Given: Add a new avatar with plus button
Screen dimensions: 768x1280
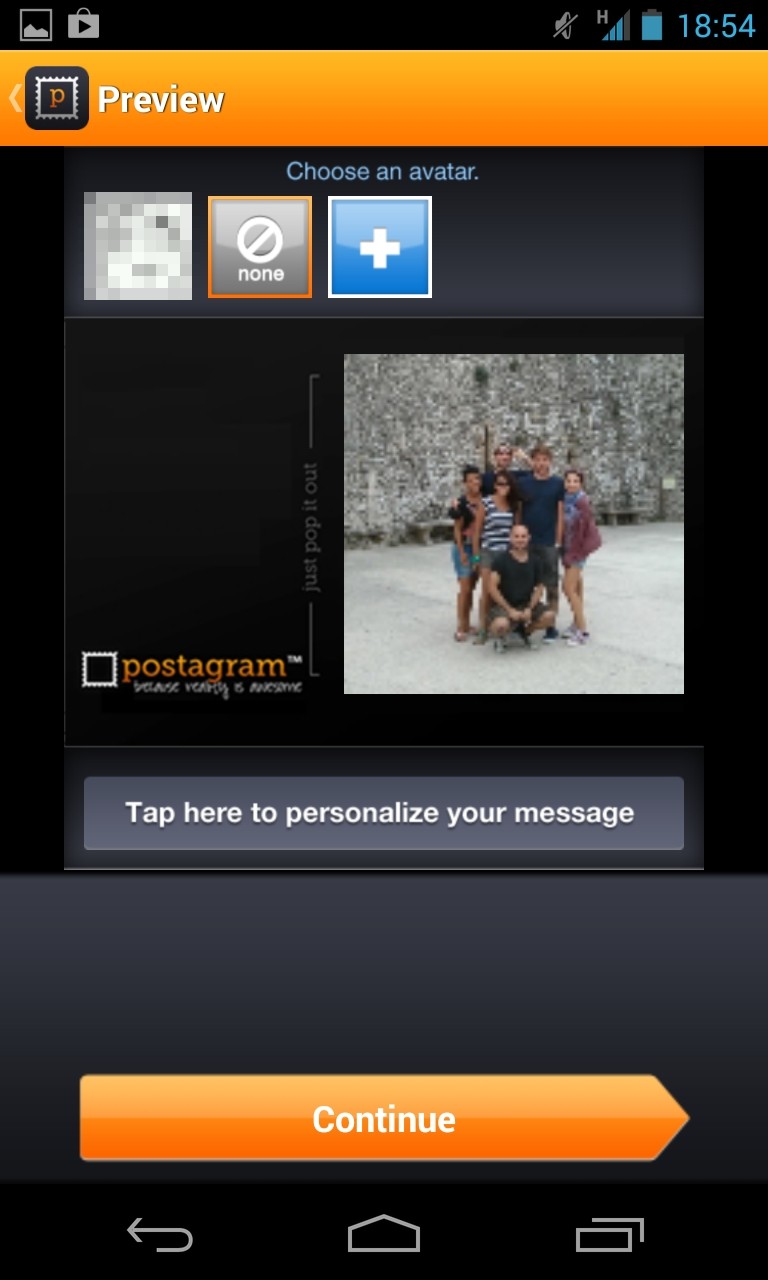Looking at the screenshot, I should coord(380,247).
